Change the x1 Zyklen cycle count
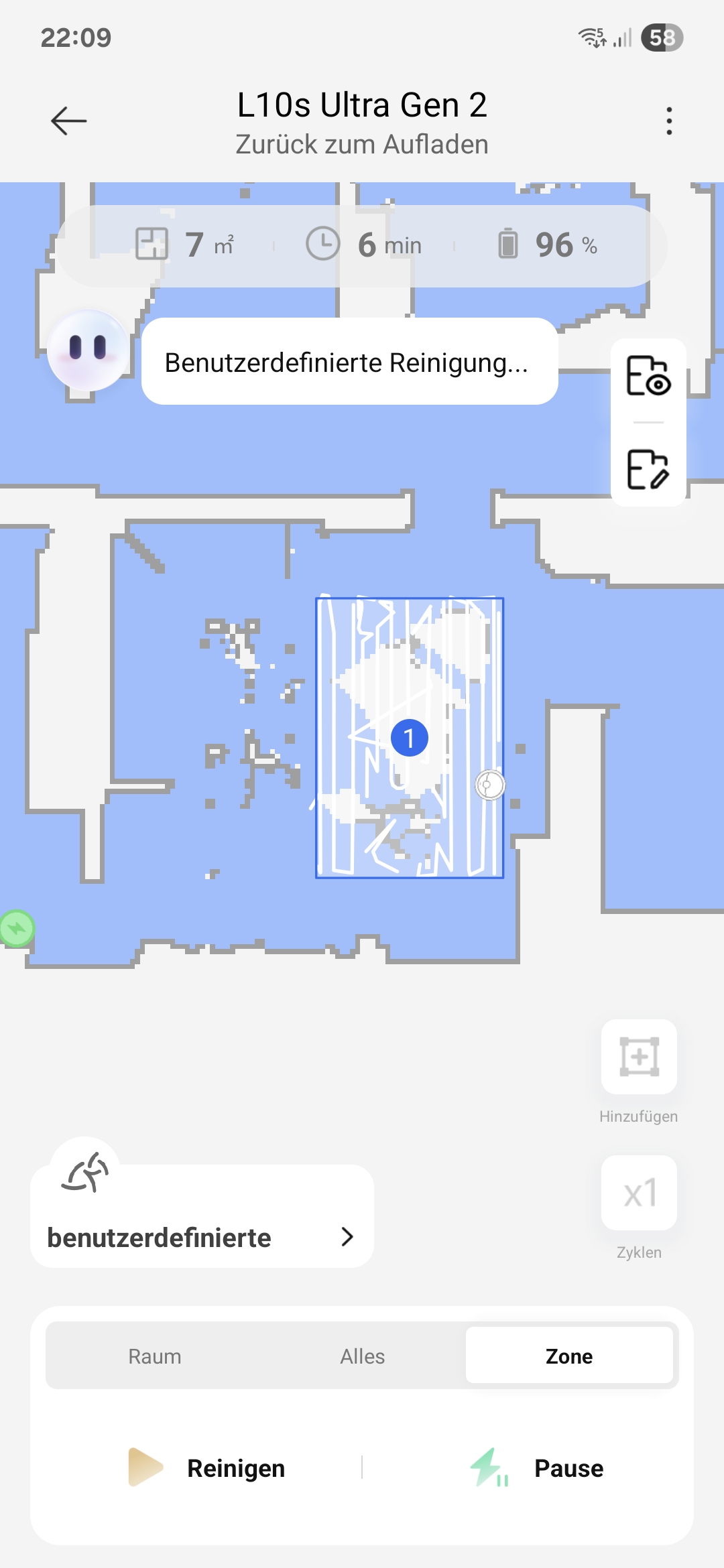 click(x=639, y=1193)
